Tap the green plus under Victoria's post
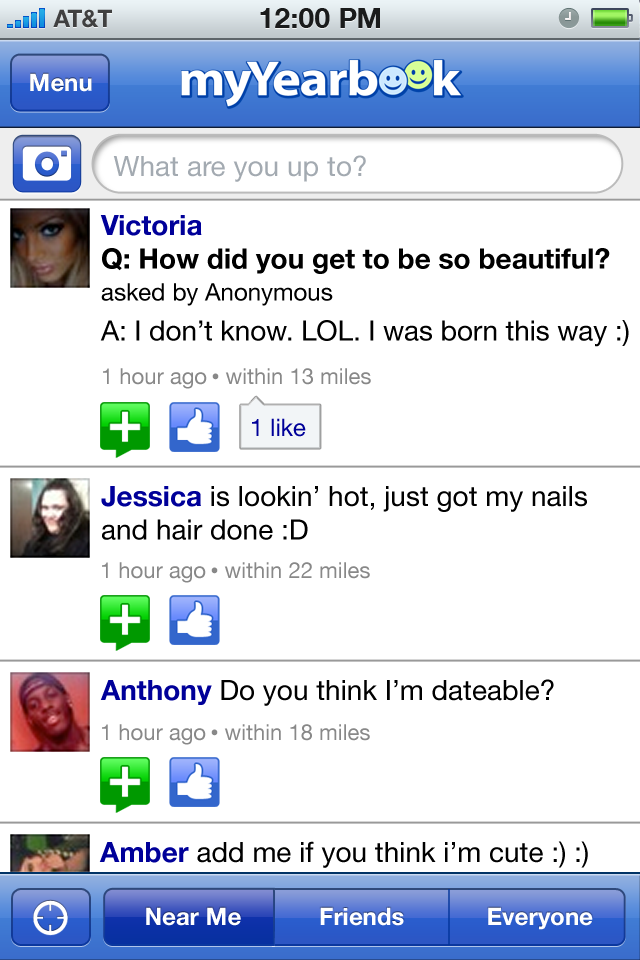640x960 pixels. tap(125, 429)
